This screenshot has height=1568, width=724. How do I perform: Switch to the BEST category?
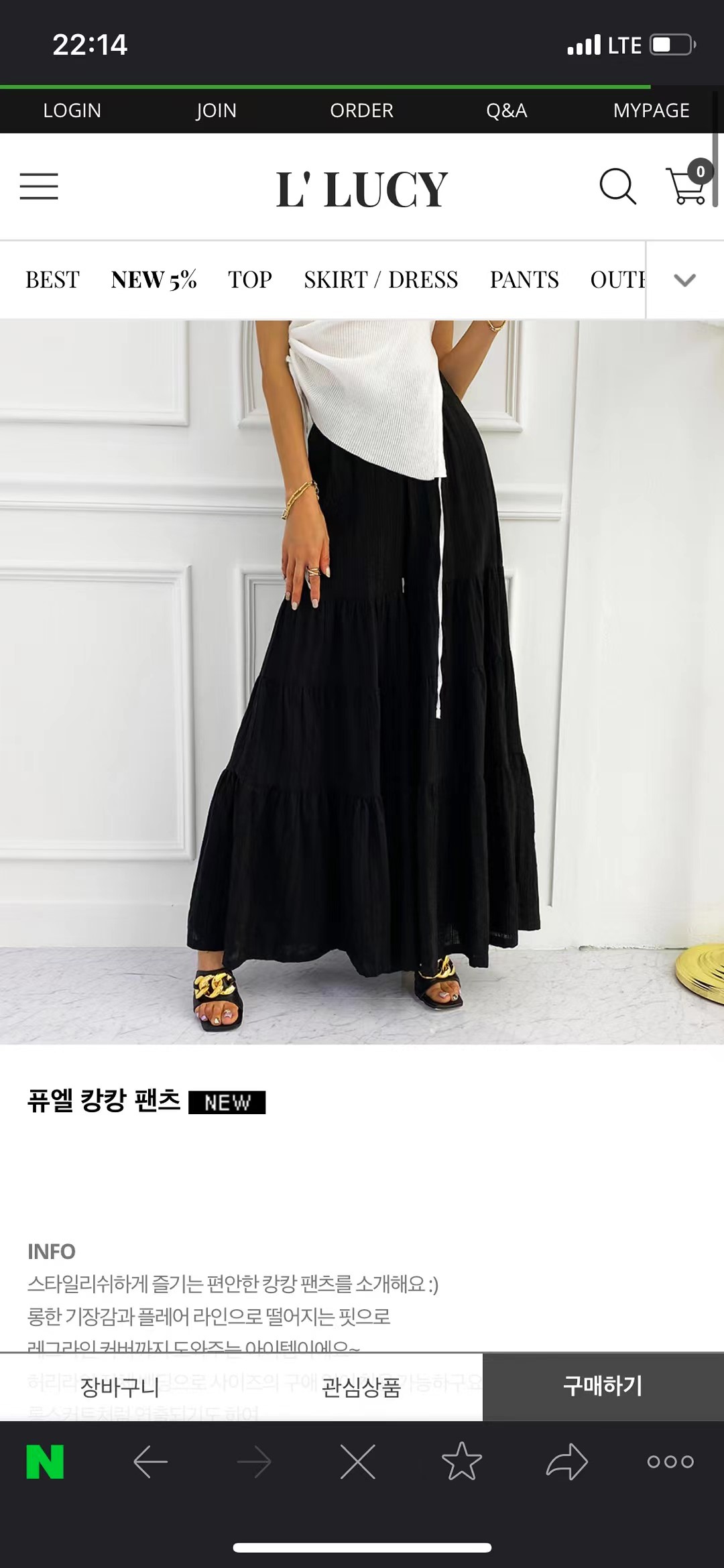pyautogui.click(x=52, y=280)
